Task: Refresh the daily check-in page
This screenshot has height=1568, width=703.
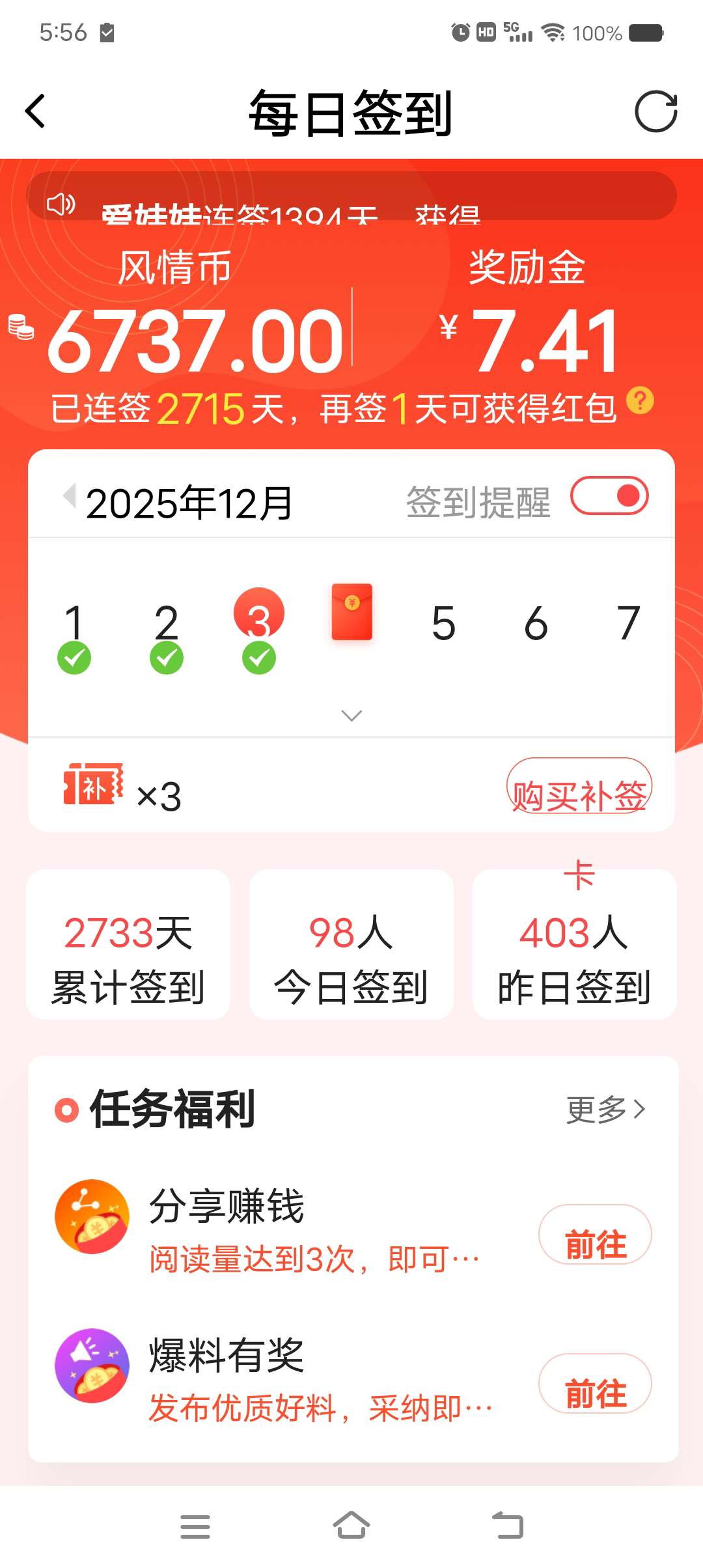Action: click(x=655, y=112)
